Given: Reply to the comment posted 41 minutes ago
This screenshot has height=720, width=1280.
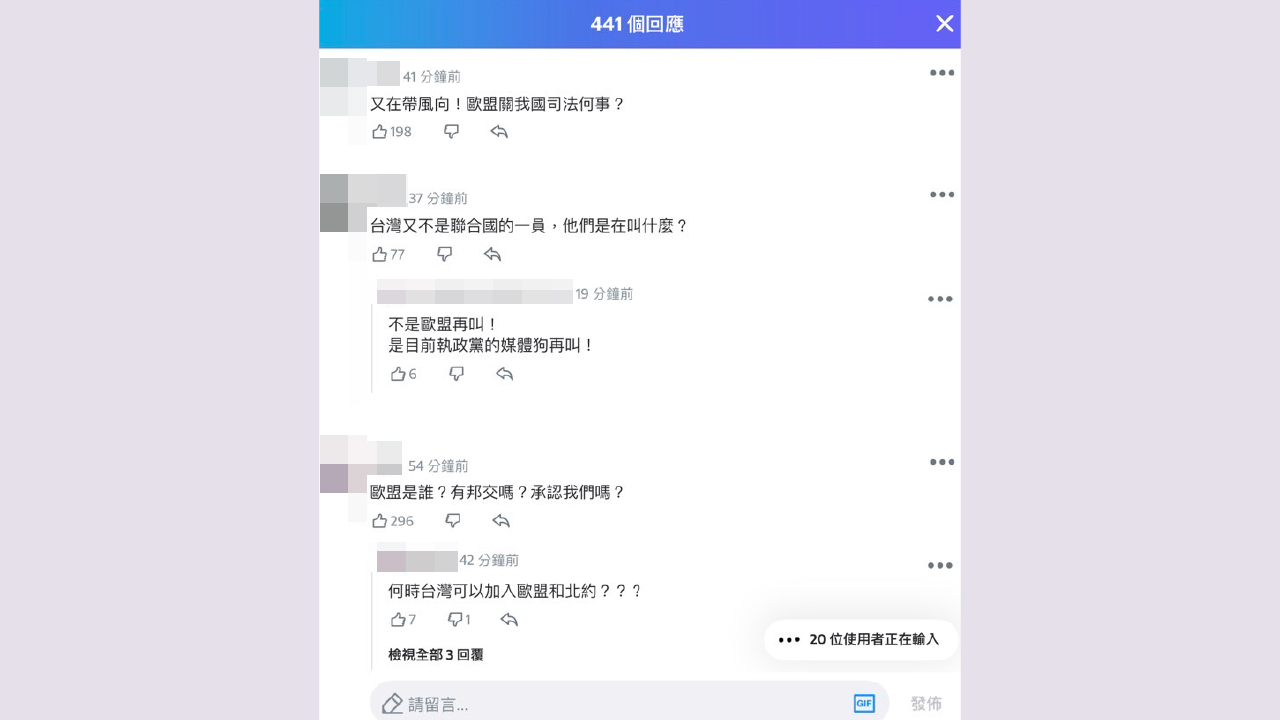Looking at the screenshot, I should [499, 132].
